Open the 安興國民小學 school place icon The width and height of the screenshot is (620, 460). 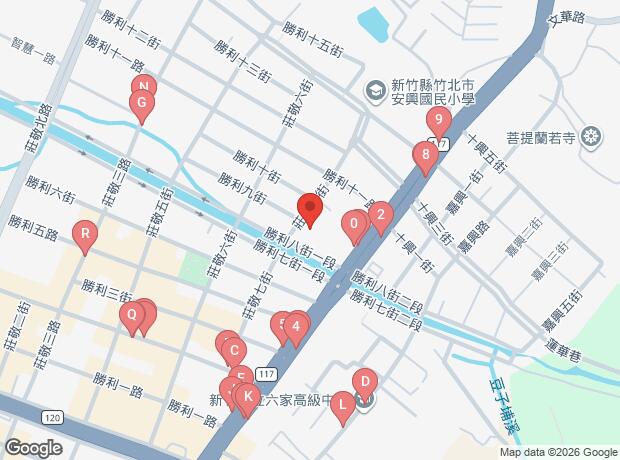(375, 91)
